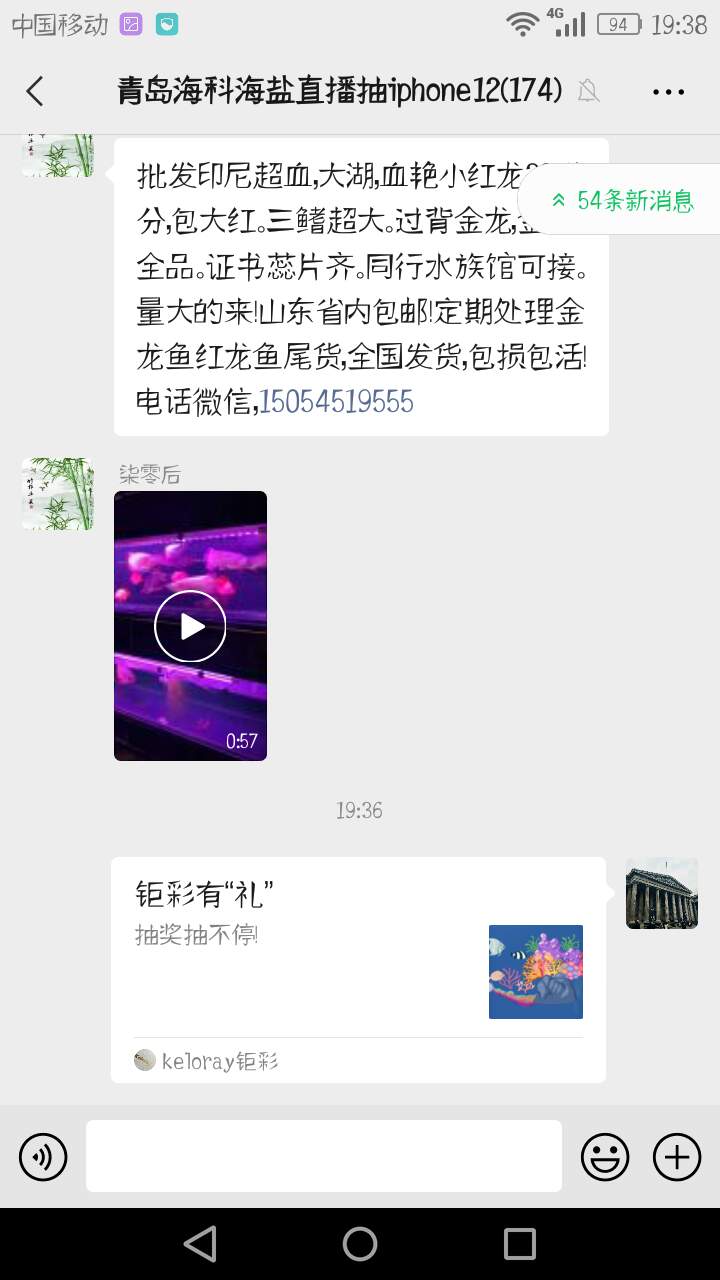This screenshot has width=720, height=1280.
Task: Play the 0:57 fish tank video
Action: tap(190, 626)
